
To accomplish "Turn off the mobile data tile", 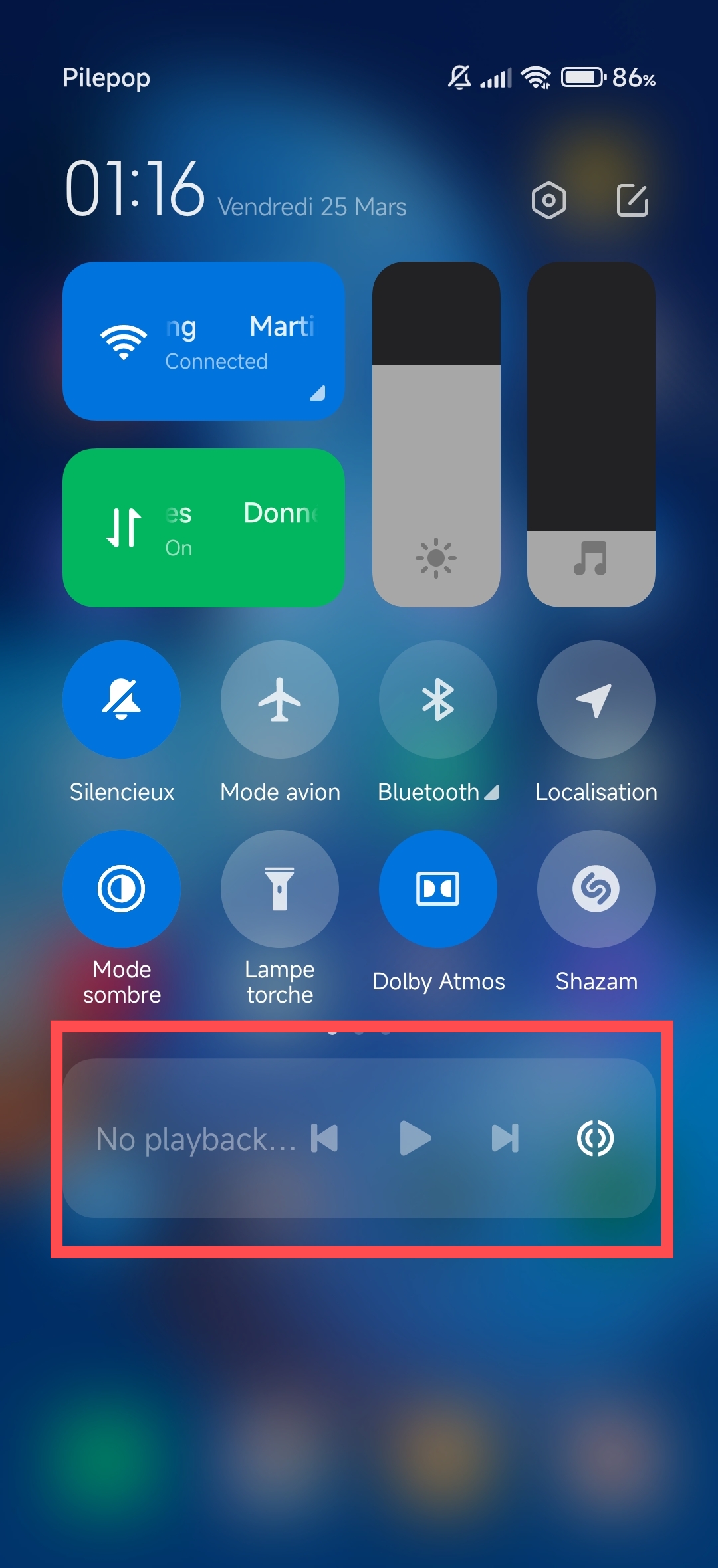I will tap(203, 528).
